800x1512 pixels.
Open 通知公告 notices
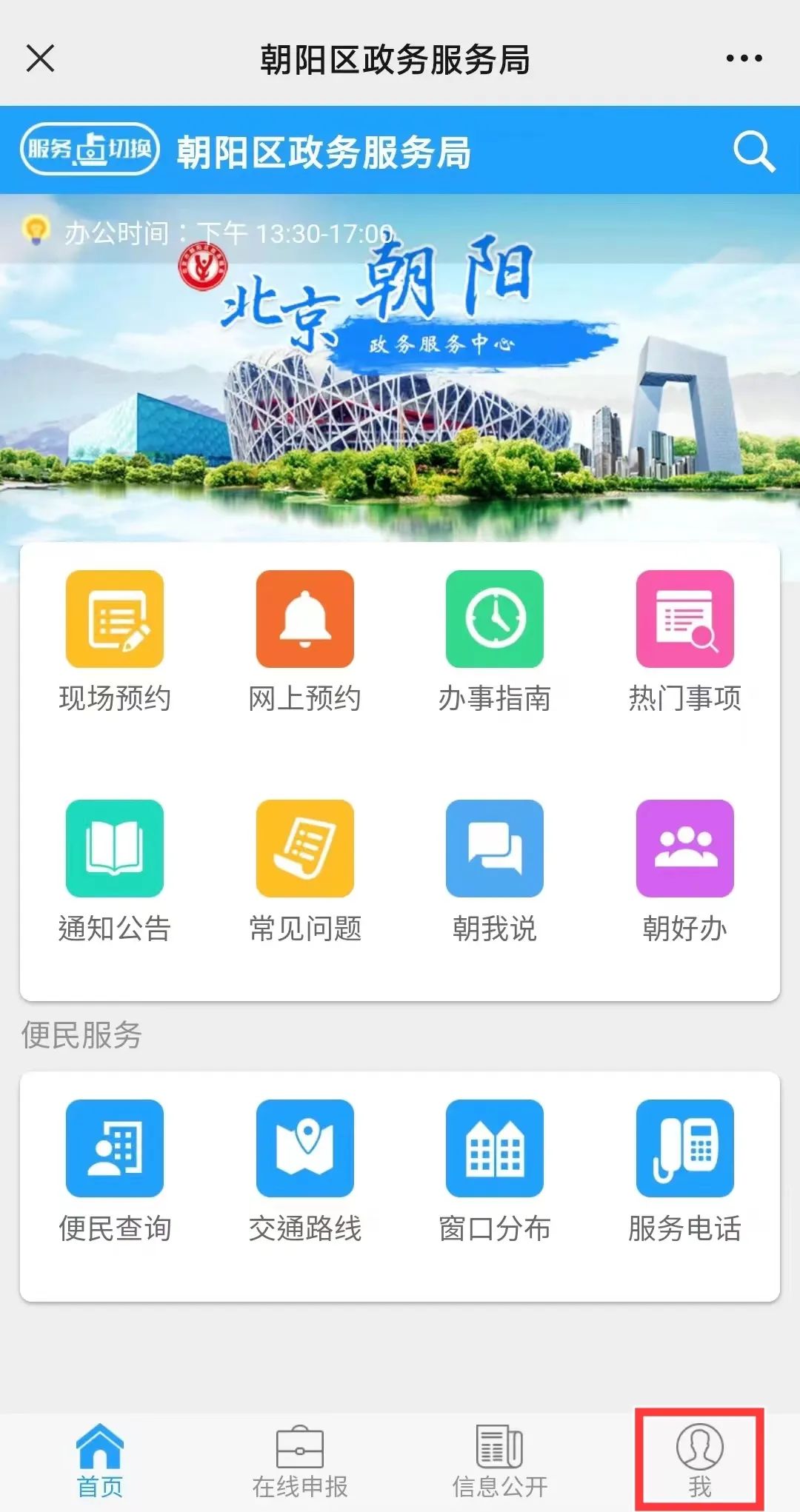click(115, 870)
